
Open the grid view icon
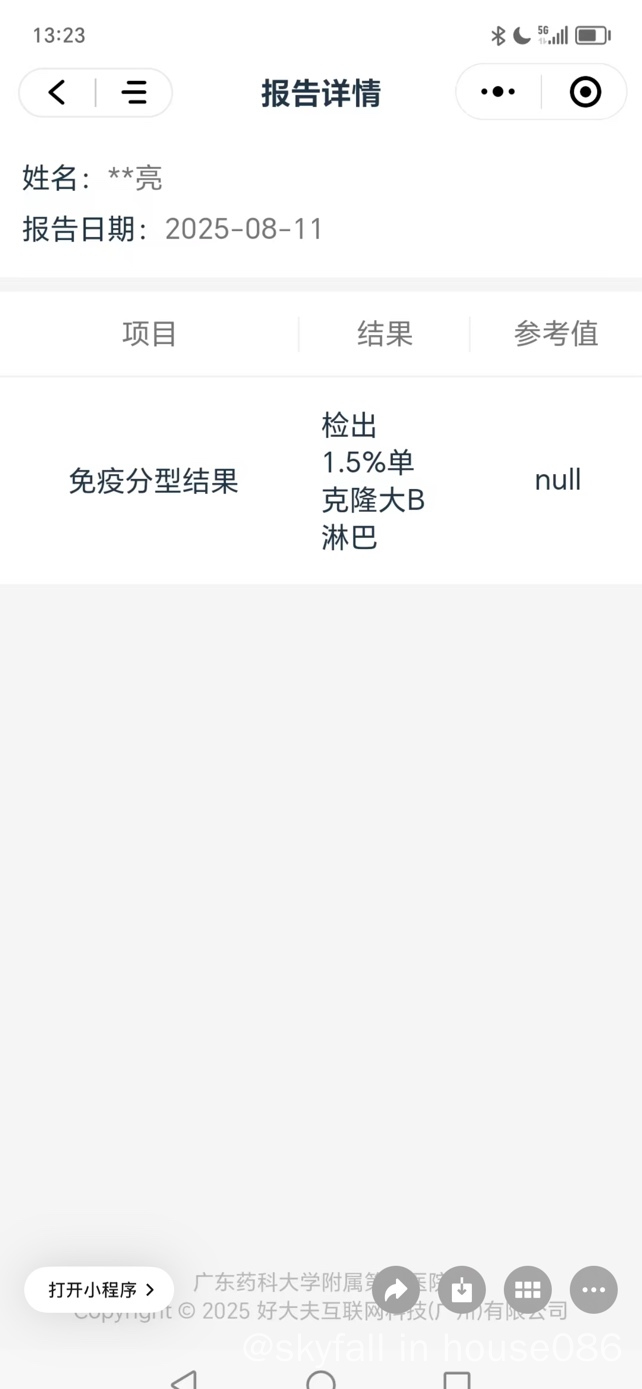[x=528, y=1290]
